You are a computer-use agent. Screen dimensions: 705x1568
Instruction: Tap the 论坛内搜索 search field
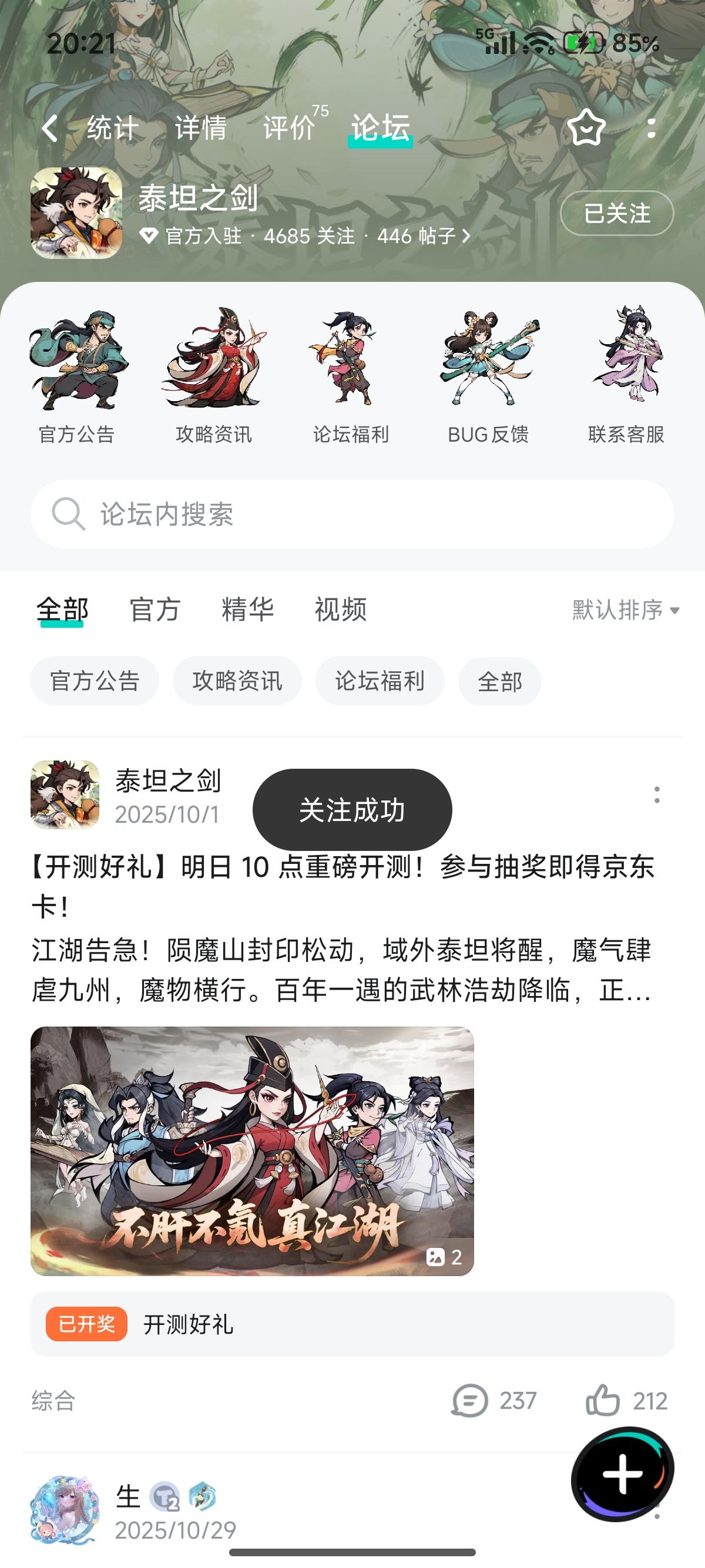352,514
